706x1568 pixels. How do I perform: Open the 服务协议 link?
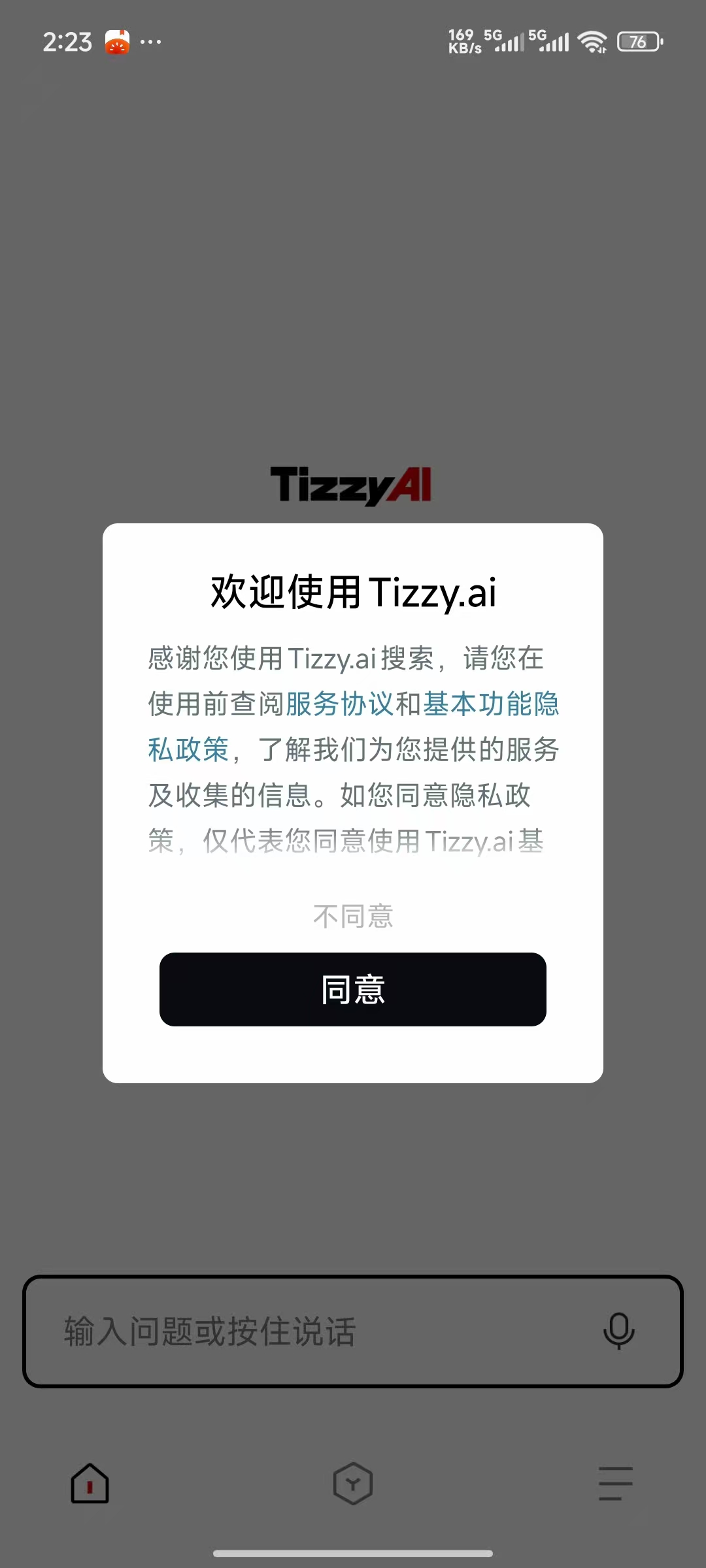(340, 704)
